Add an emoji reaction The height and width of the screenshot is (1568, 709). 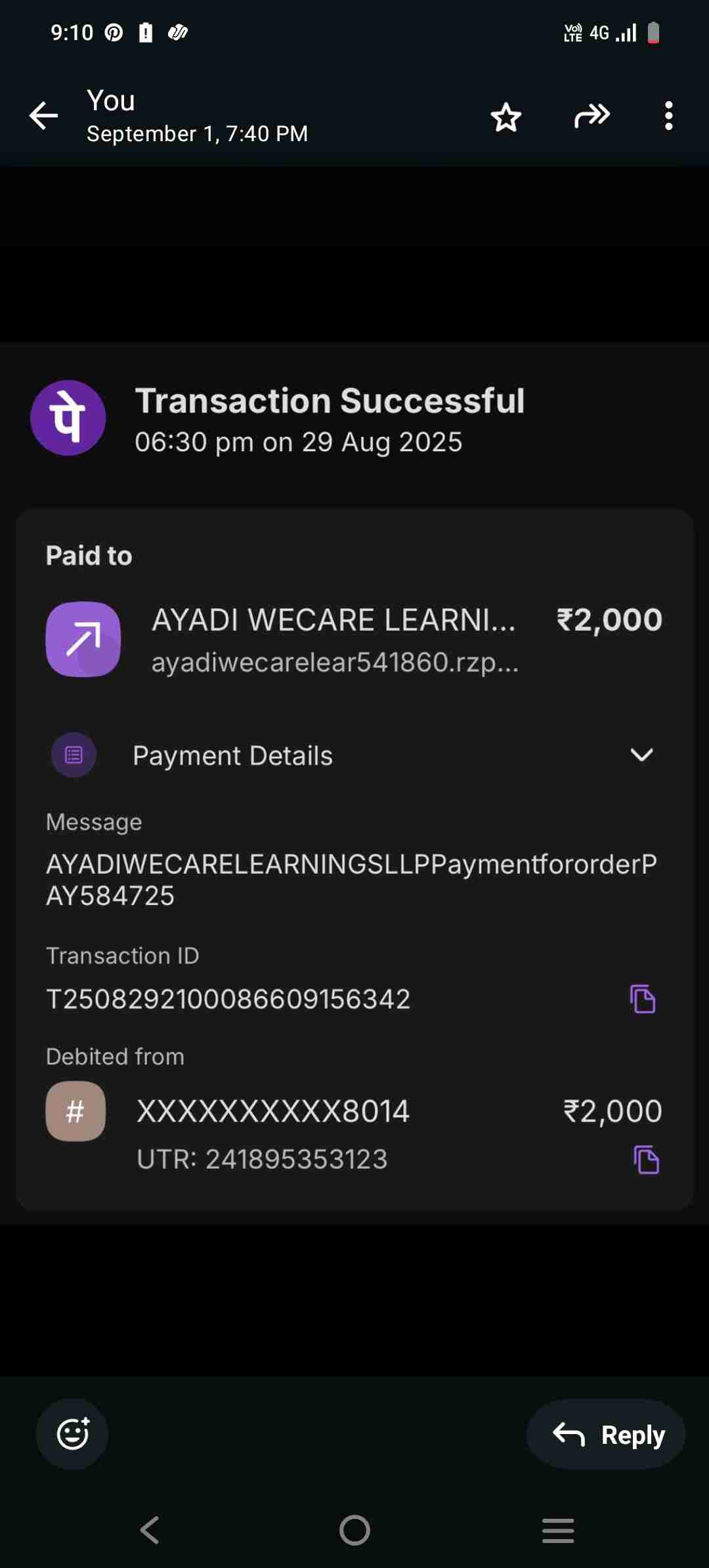click(x=72, y=1434)
